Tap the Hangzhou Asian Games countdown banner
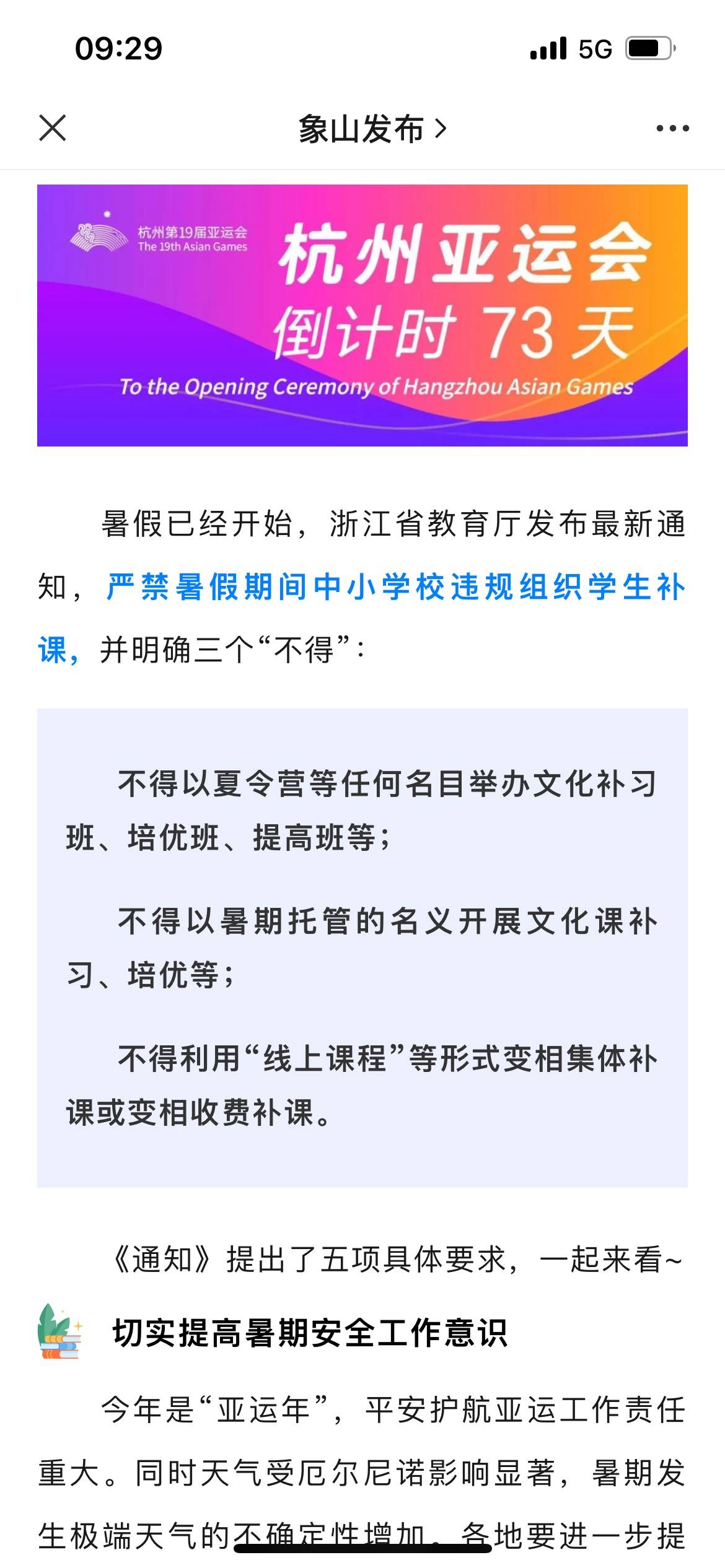 click(362, 315)
